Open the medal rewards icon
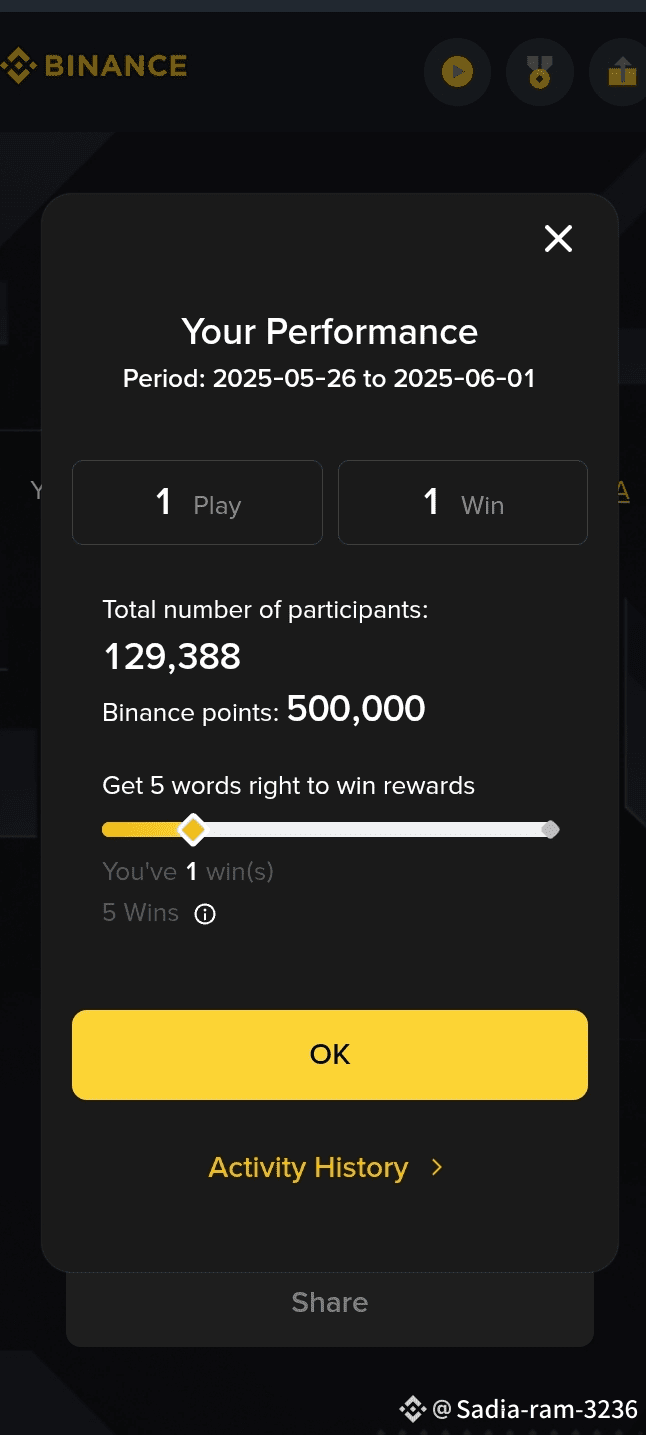The height and width of the screenshot is (1435, 646). [x=540, y=72]
